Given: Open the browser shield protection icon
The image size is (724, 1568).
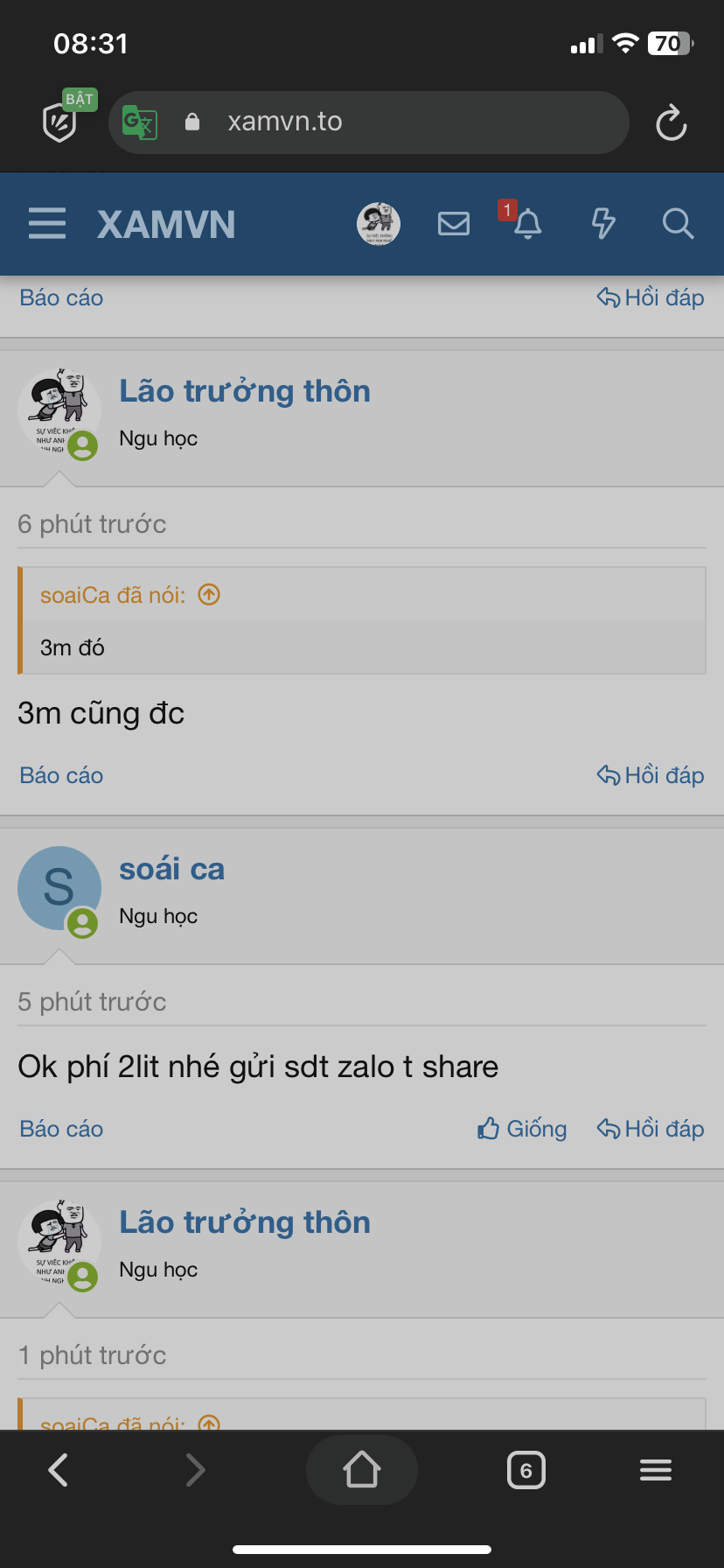Looking at the screenshot, I should click(x=59, y=122).
